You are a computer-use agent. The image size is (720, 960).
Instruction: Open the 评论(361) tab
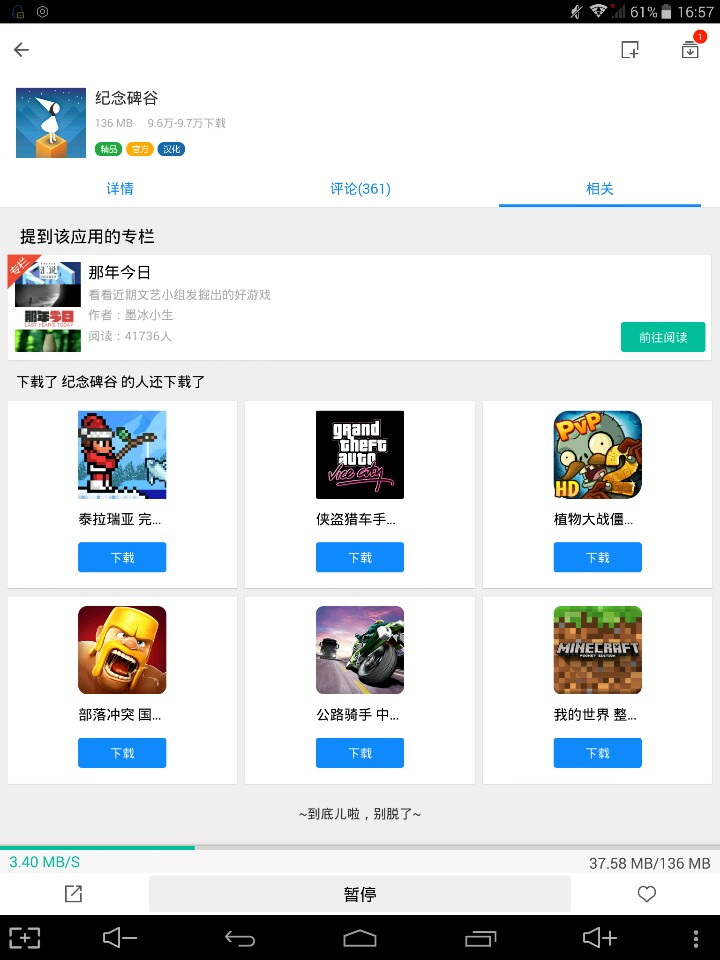(360, 189)
